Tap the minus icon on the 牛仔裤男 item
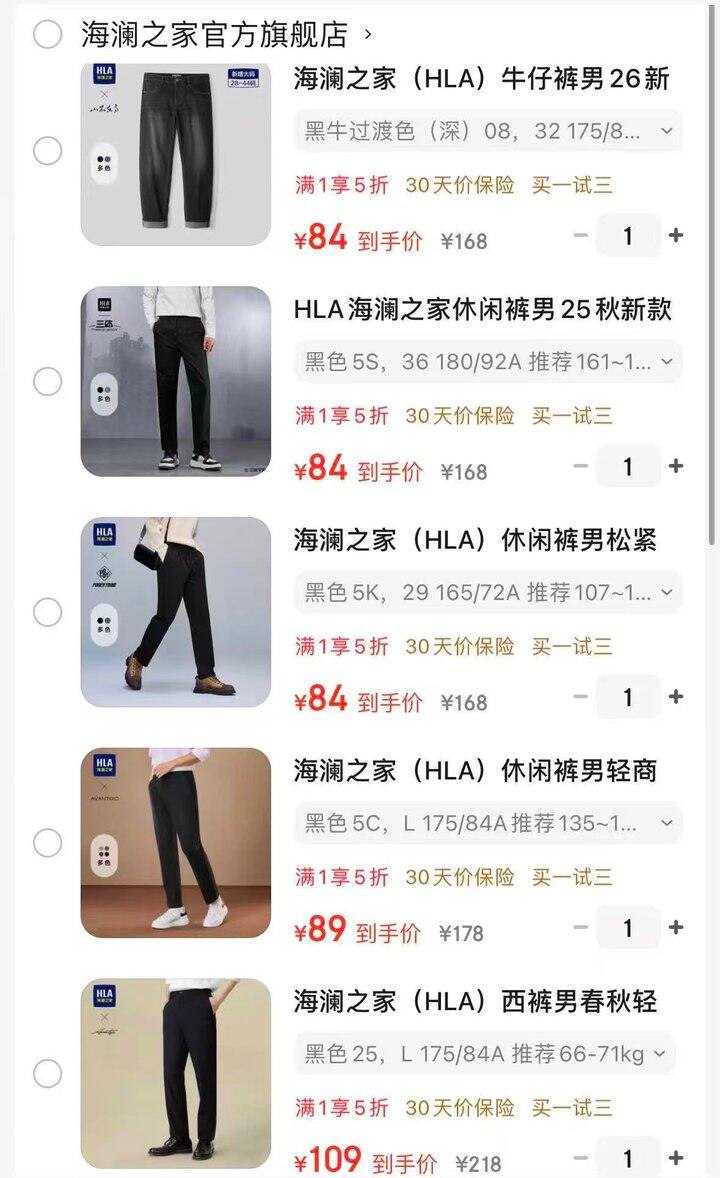 578,236
